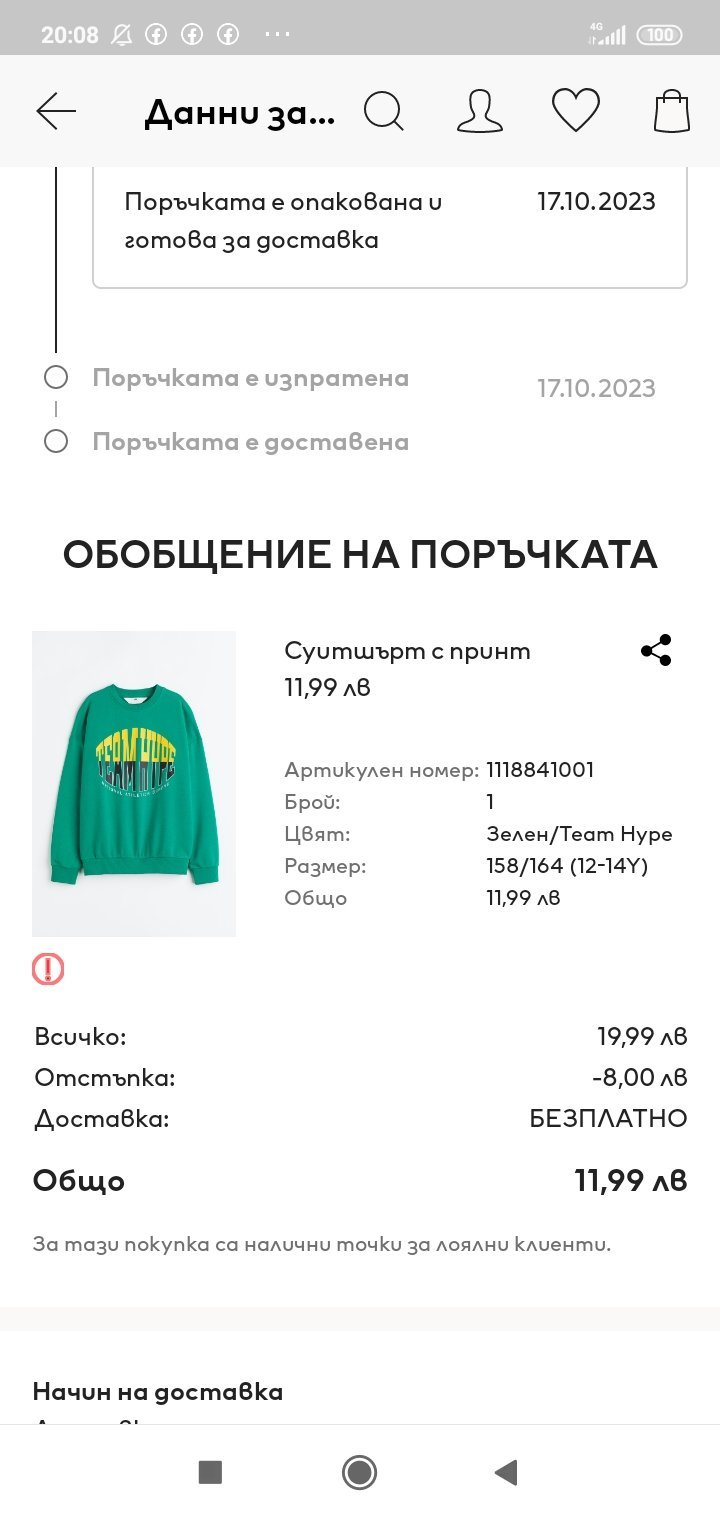
Task: Tap the system home button
Action: 359,1472
